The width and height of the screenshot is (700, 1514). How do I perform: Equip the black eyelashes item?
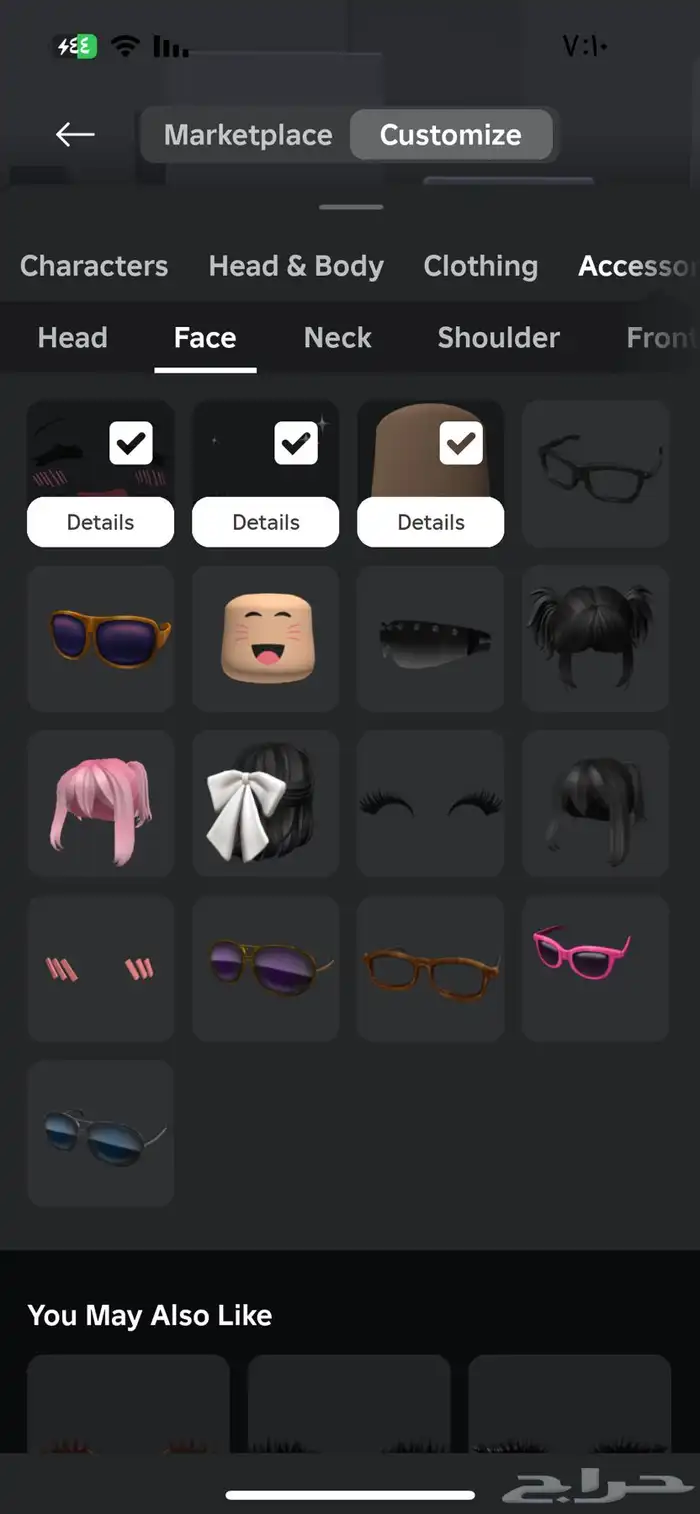[431, 803]
